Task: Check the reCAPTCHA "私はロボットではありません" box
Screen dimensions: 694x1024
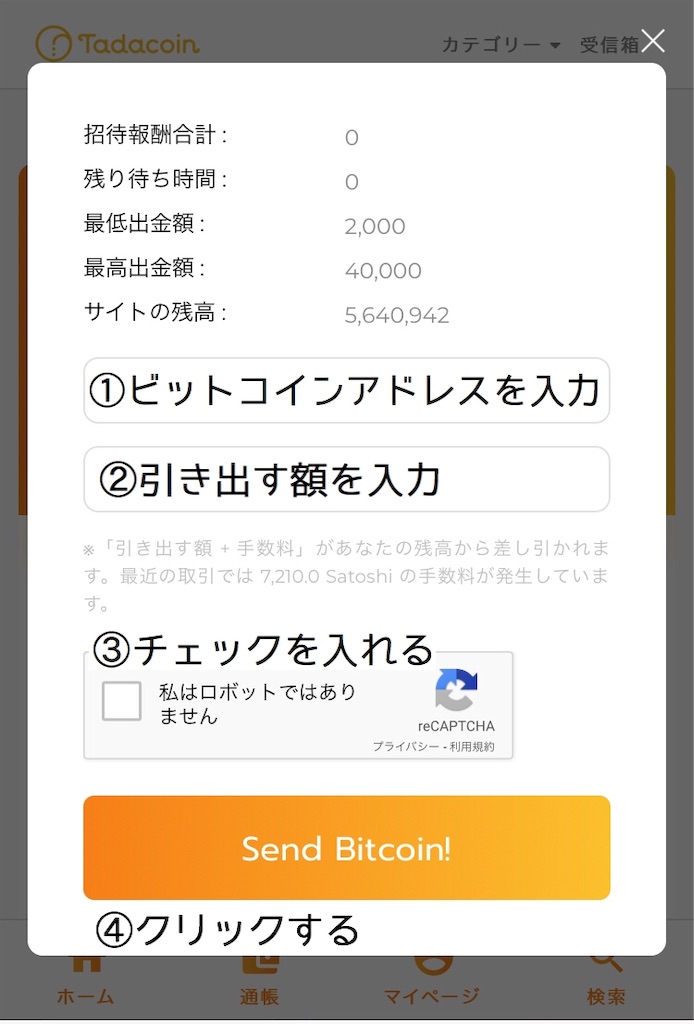Action: [122, 702]
